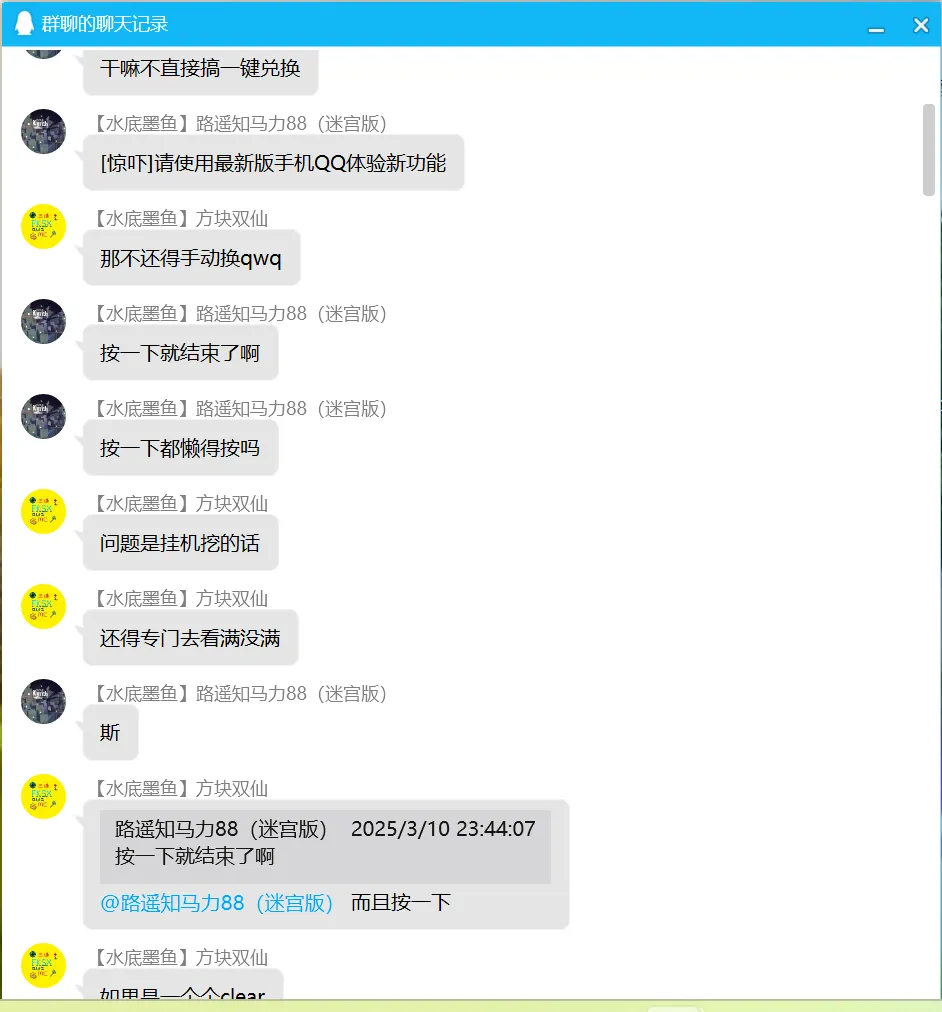
Task: Open avatar of sender of 斯
Action: [x=43, y=702]
